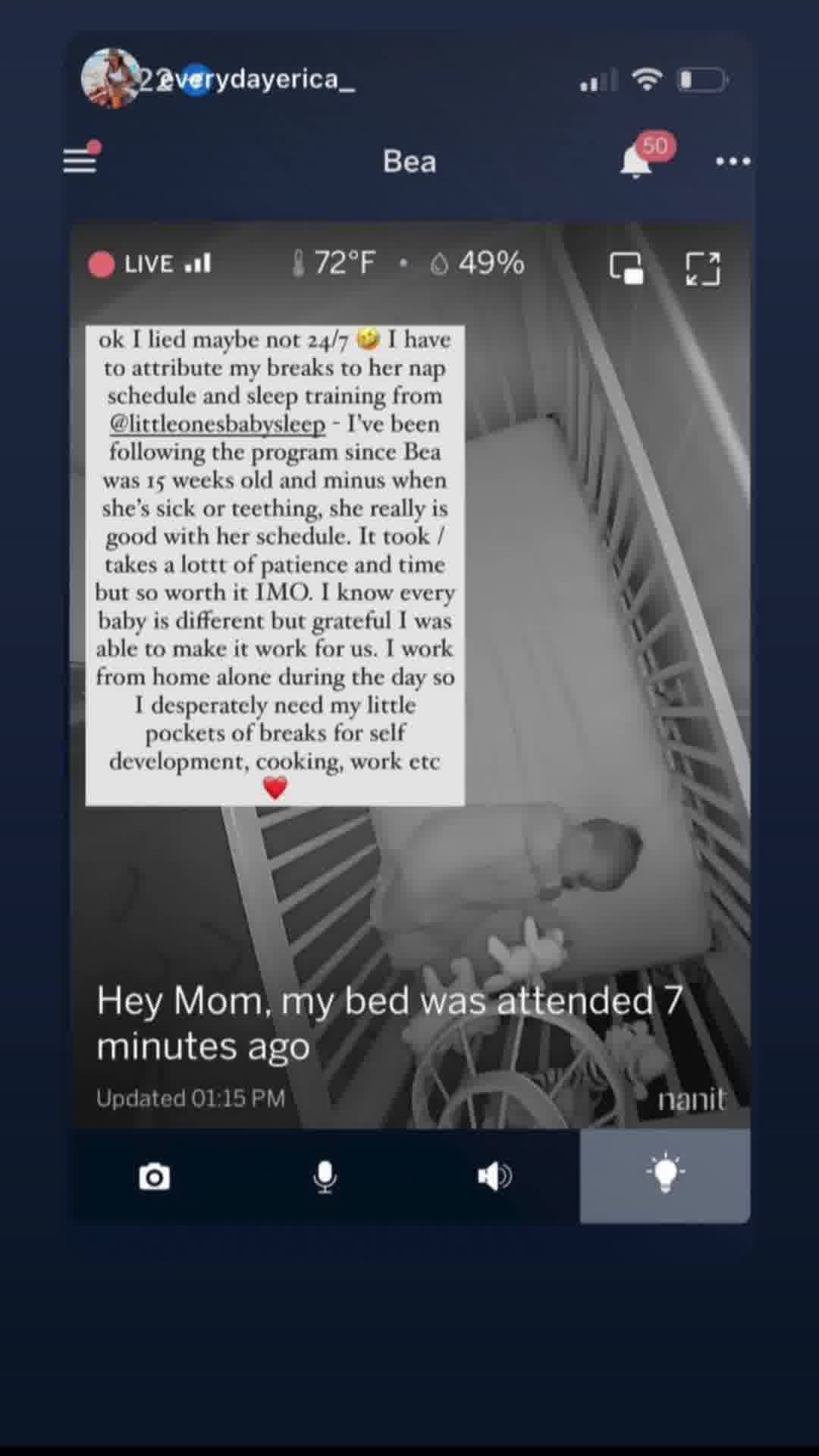
Task: Enter fullscreen camera view
Action: pyautogui.click(x=704, y=269)
